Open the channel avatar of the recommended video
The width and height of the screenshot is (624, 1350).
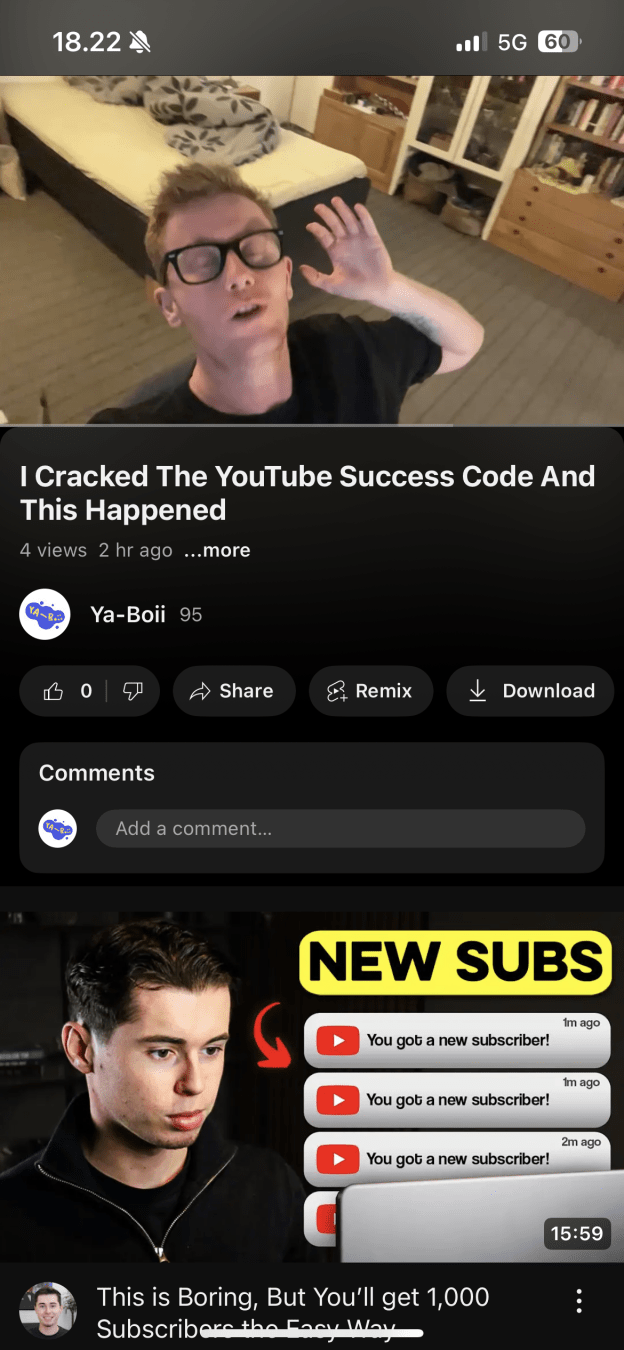pyautogui.click(x=47, y=1309)
